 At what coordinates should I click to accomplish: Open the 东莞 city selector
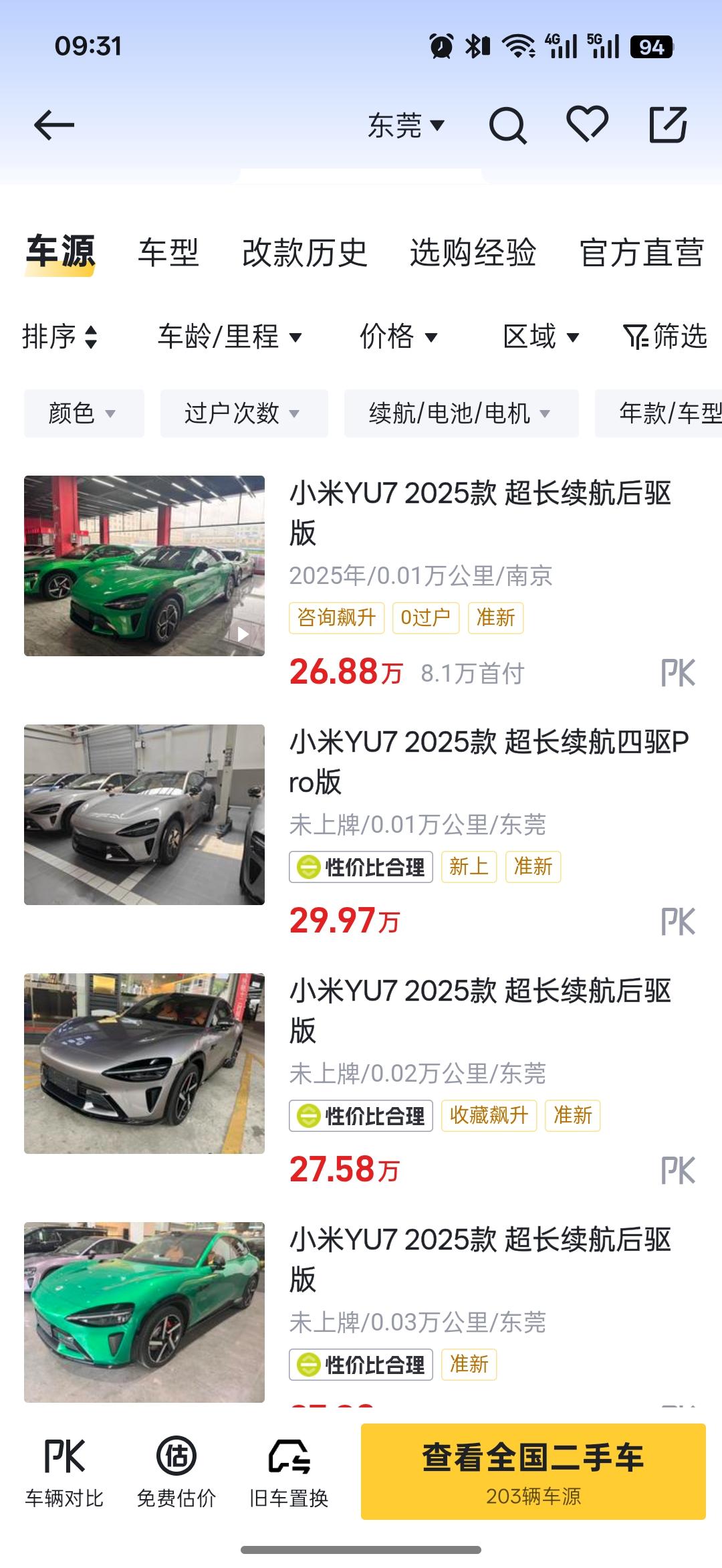pyautogui.click(x=406, y=125)
